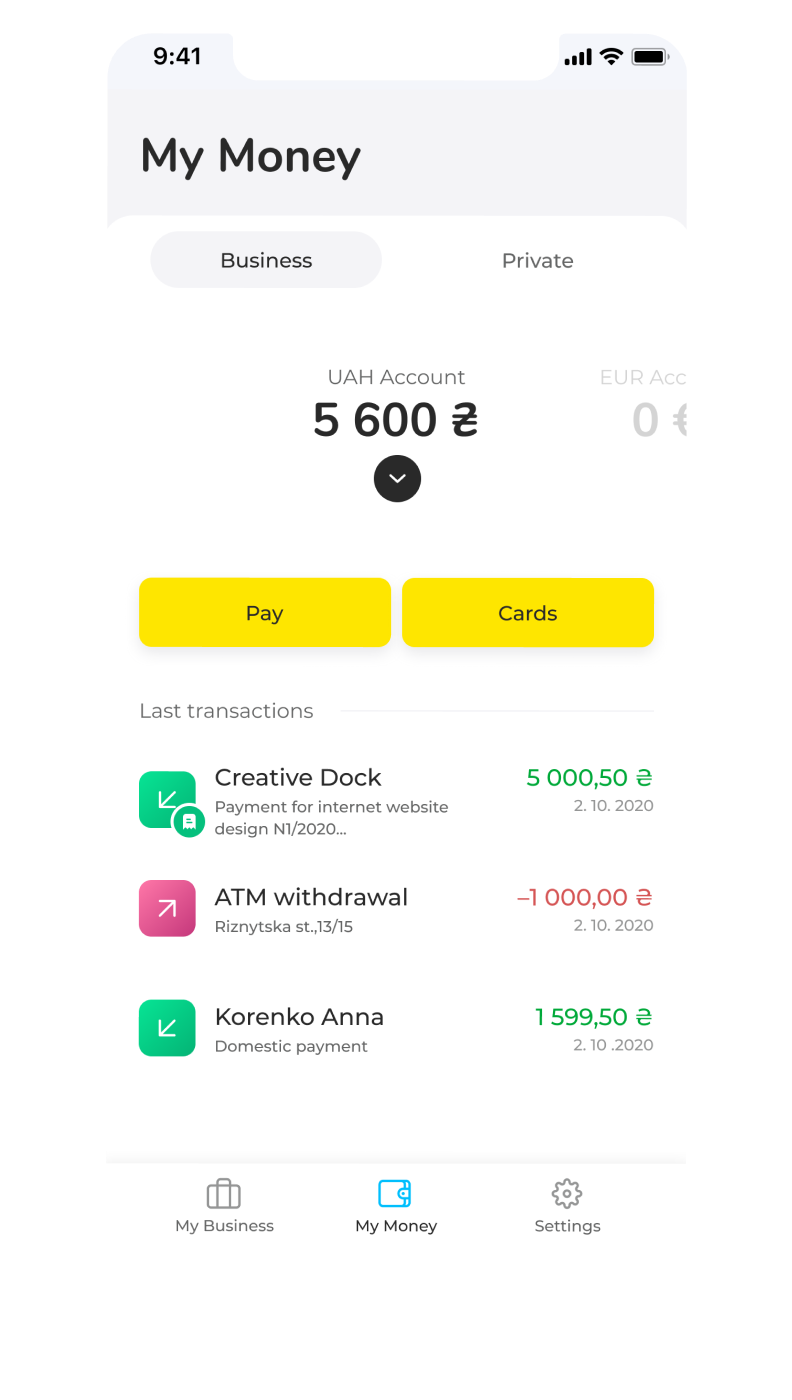View the ATM withdrawal transaction
Image resolution: width=792 pixels, height=1400 pixels.
(x=396, y=910)
